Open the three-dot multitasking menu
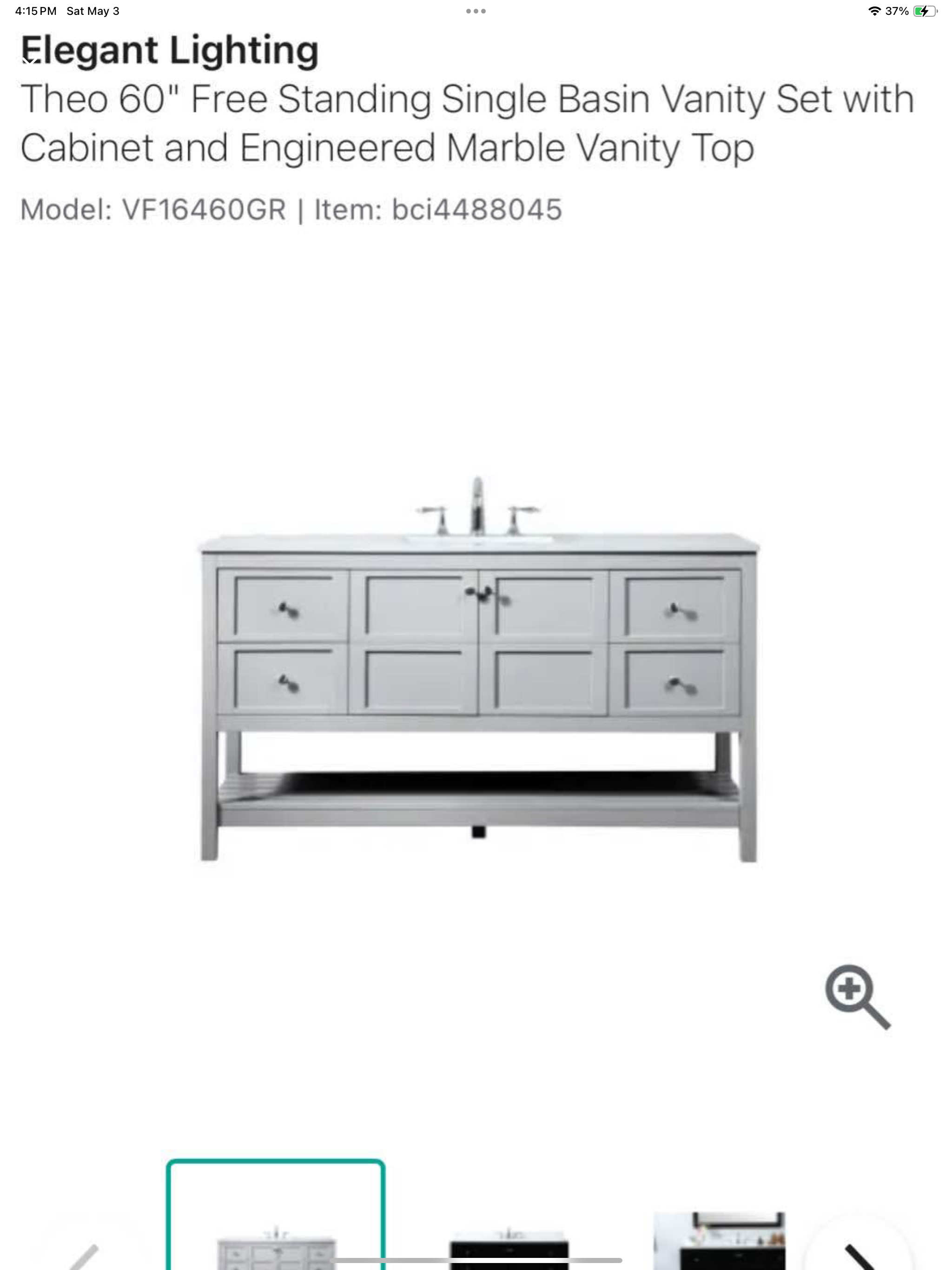952x1270 pixels. click(x=476, y=11)
